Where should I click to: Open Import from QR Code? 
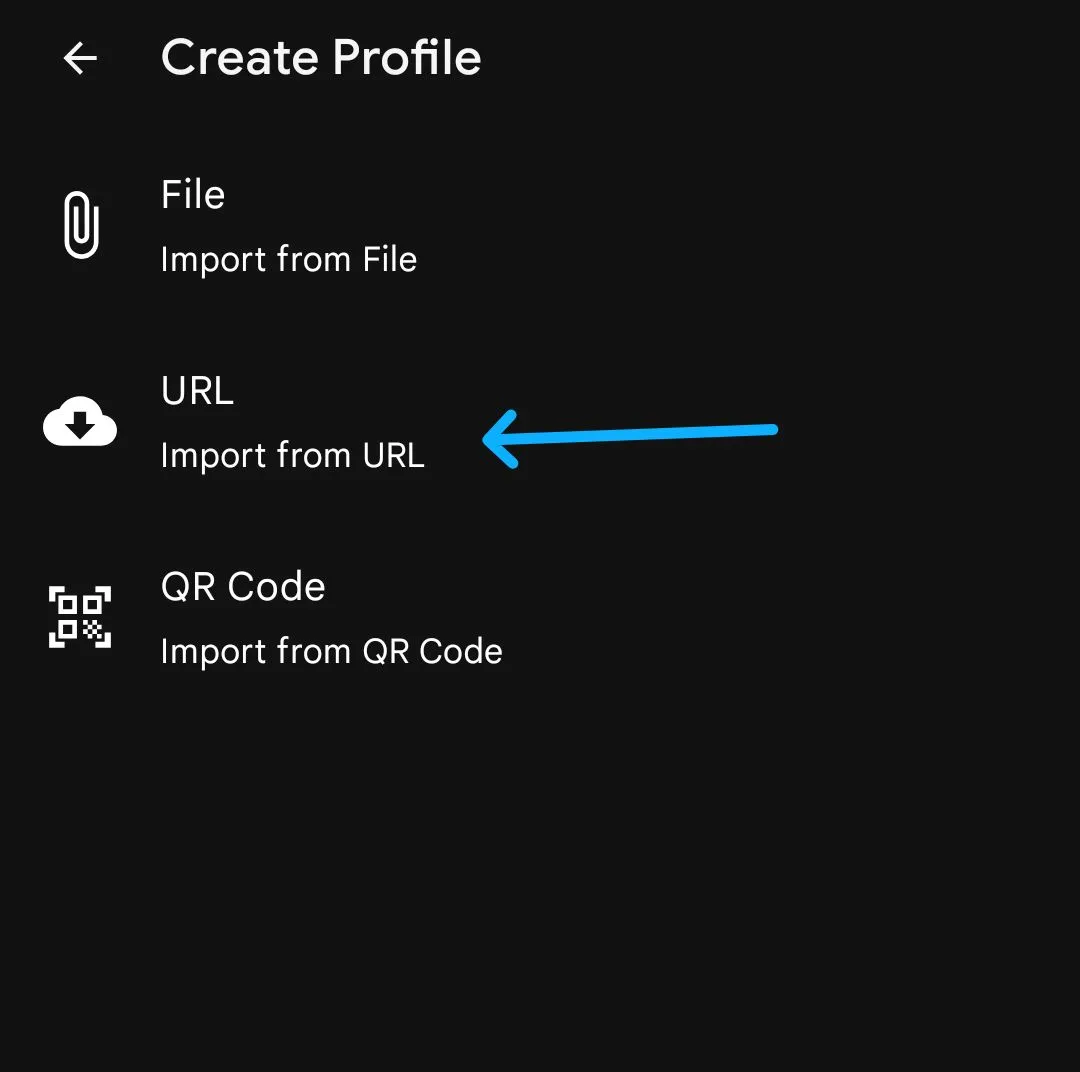pos(330,619)
